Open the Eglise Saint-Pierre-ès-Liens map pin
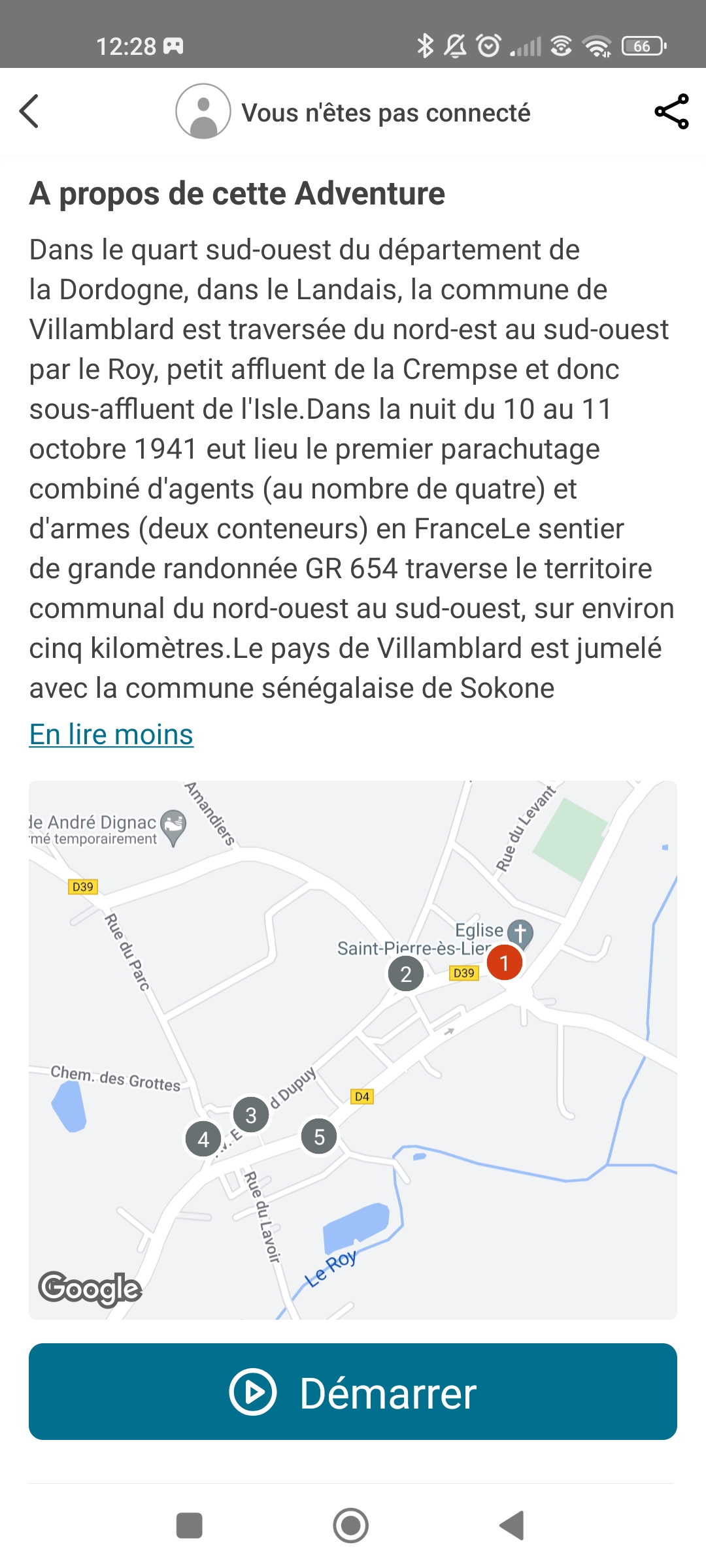 pyautogui.click(x=520, y=932)
